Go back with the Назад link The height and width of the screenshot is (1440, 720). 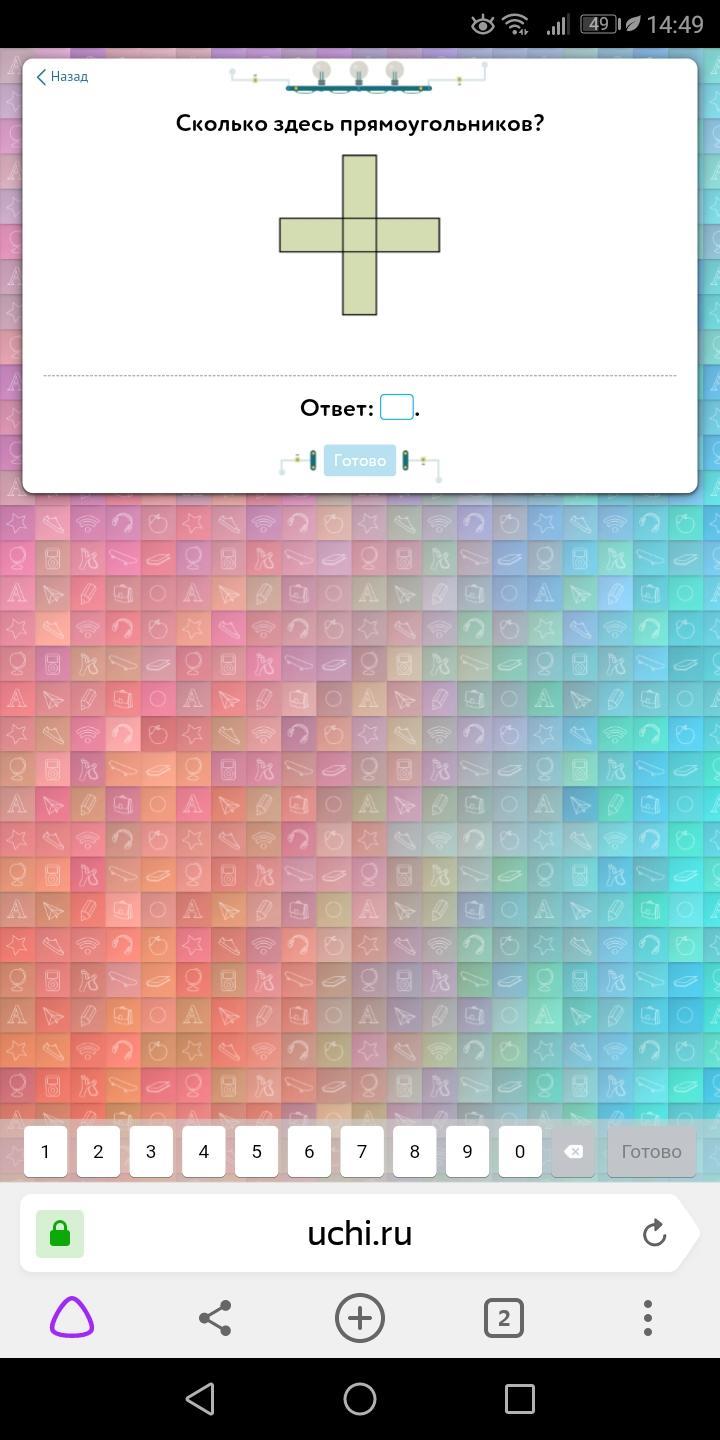[x=62, y=77]
